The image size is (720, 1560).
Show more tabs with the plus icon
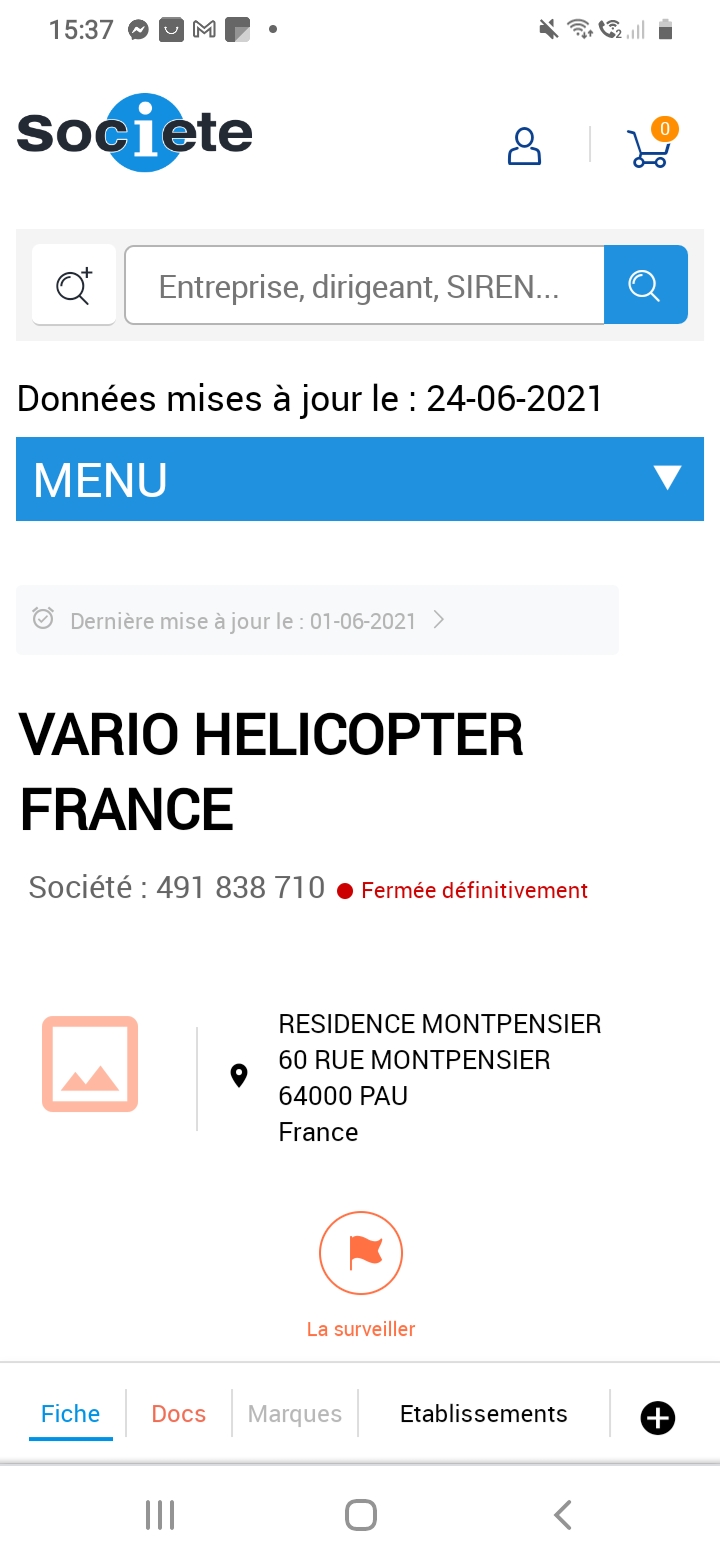pos(658,1417)
